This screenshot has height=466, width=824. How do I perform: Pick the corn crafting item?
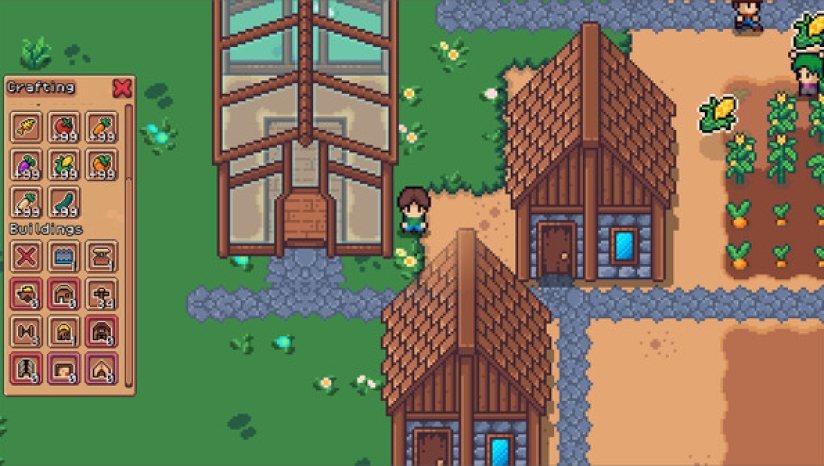[x=63, y=165]
